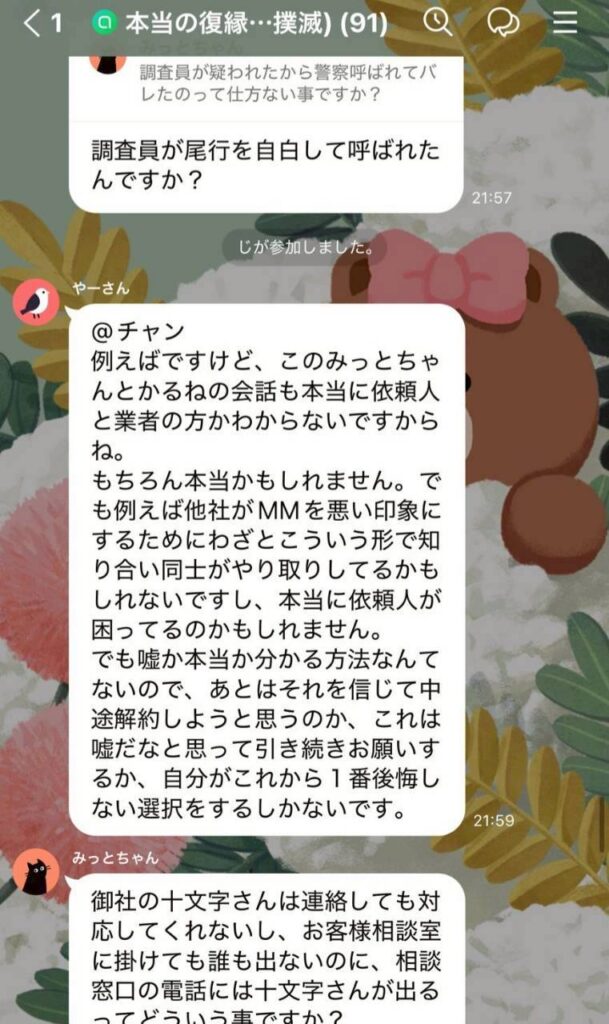Open the notes and threads icon

tap(503, 23)
